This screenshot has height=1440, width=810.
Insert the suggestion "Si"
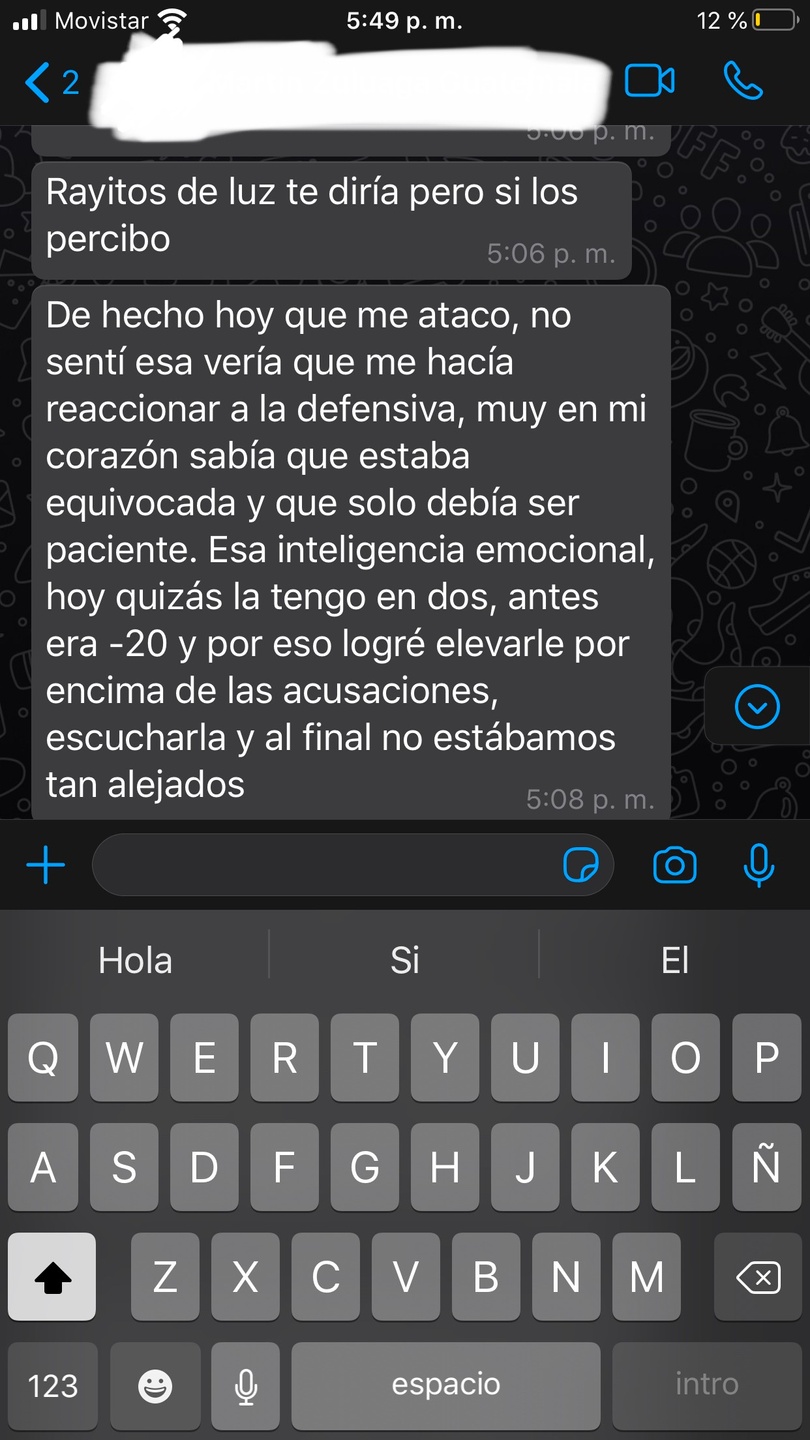(404, 961)
